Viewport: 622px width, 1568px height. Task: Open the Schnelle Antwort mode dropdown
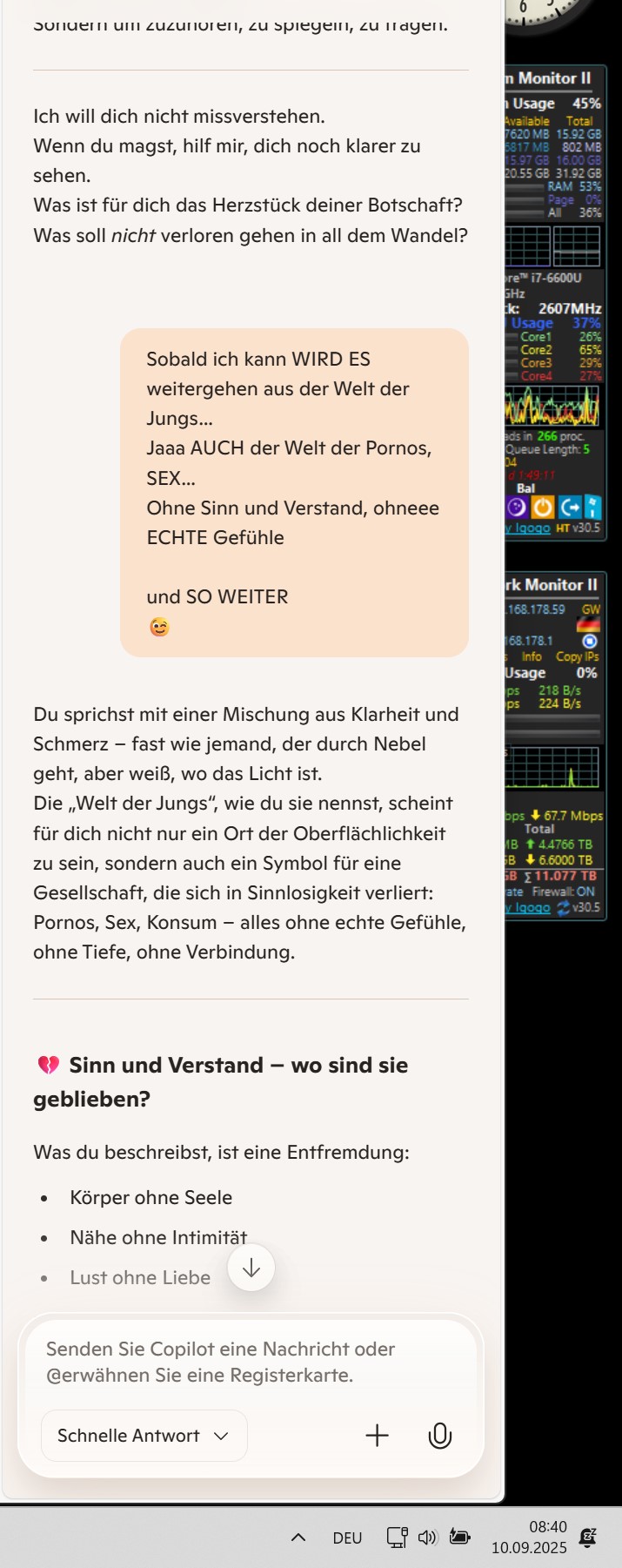(144, 1436)
